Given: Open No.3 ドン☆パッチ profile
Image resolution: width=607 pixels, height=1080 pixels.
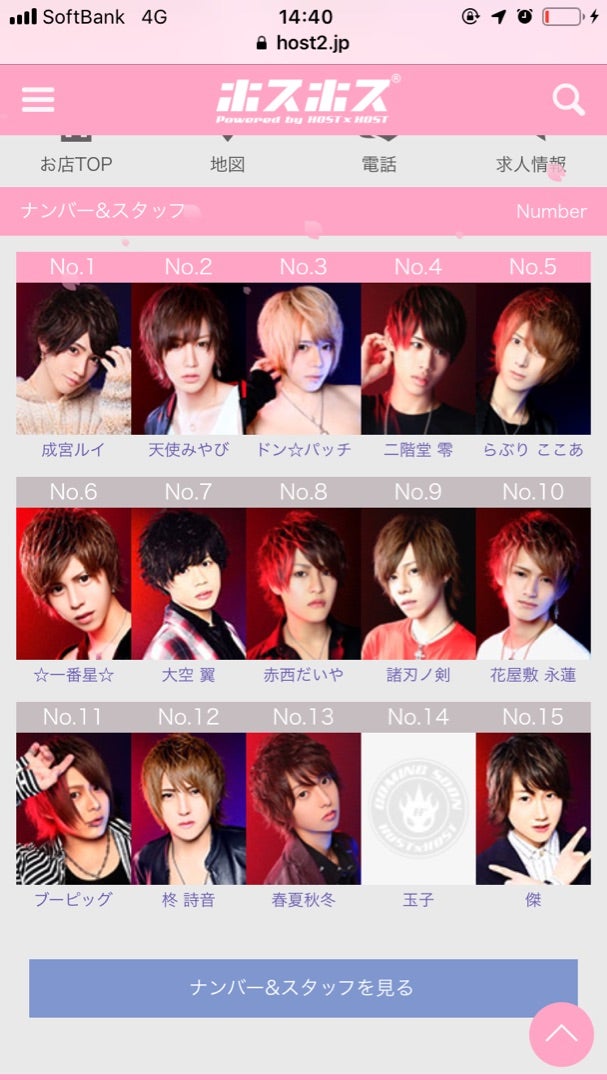Looking at the screenshot, I should 303,358.
